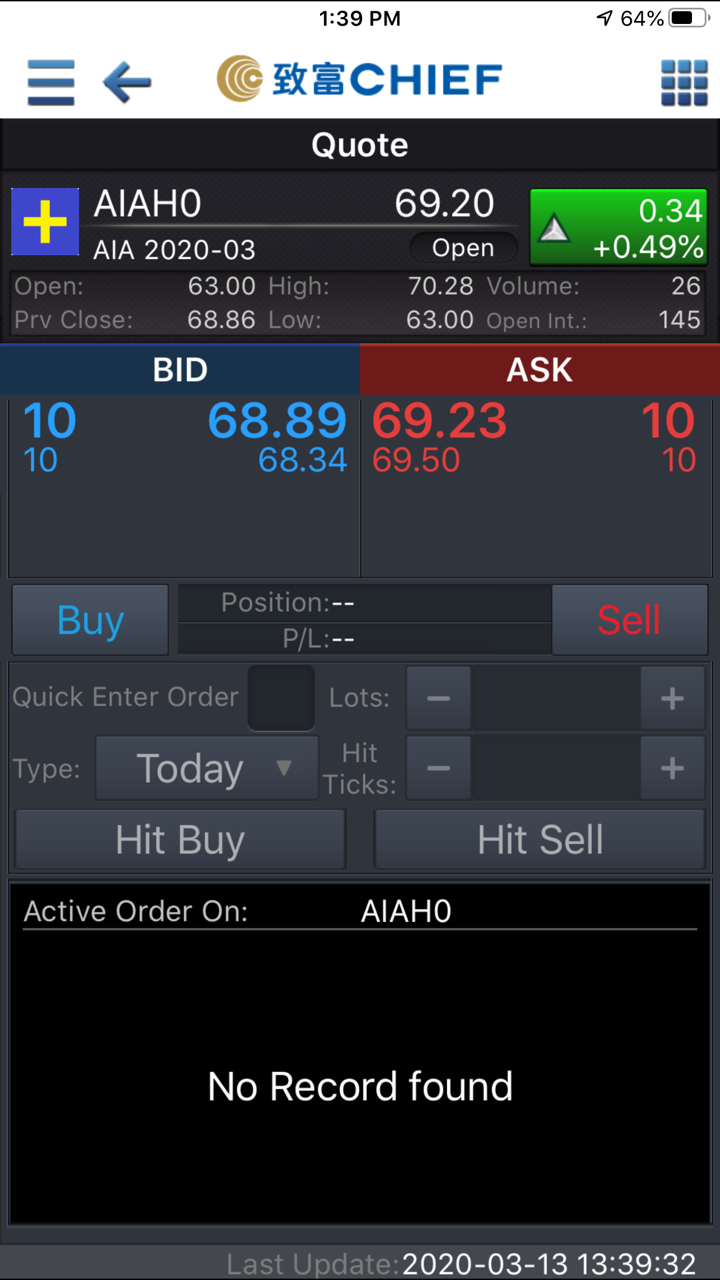
Task: Open the grid menu icon
Action: point(684,82)
